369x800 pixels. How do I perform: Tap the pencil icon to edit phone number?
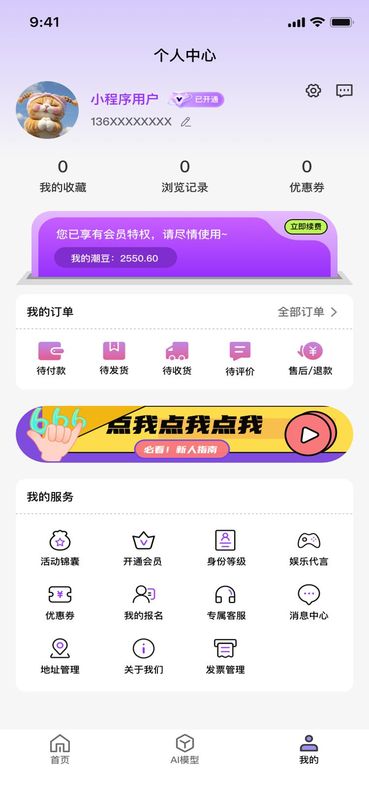point(186,122)
